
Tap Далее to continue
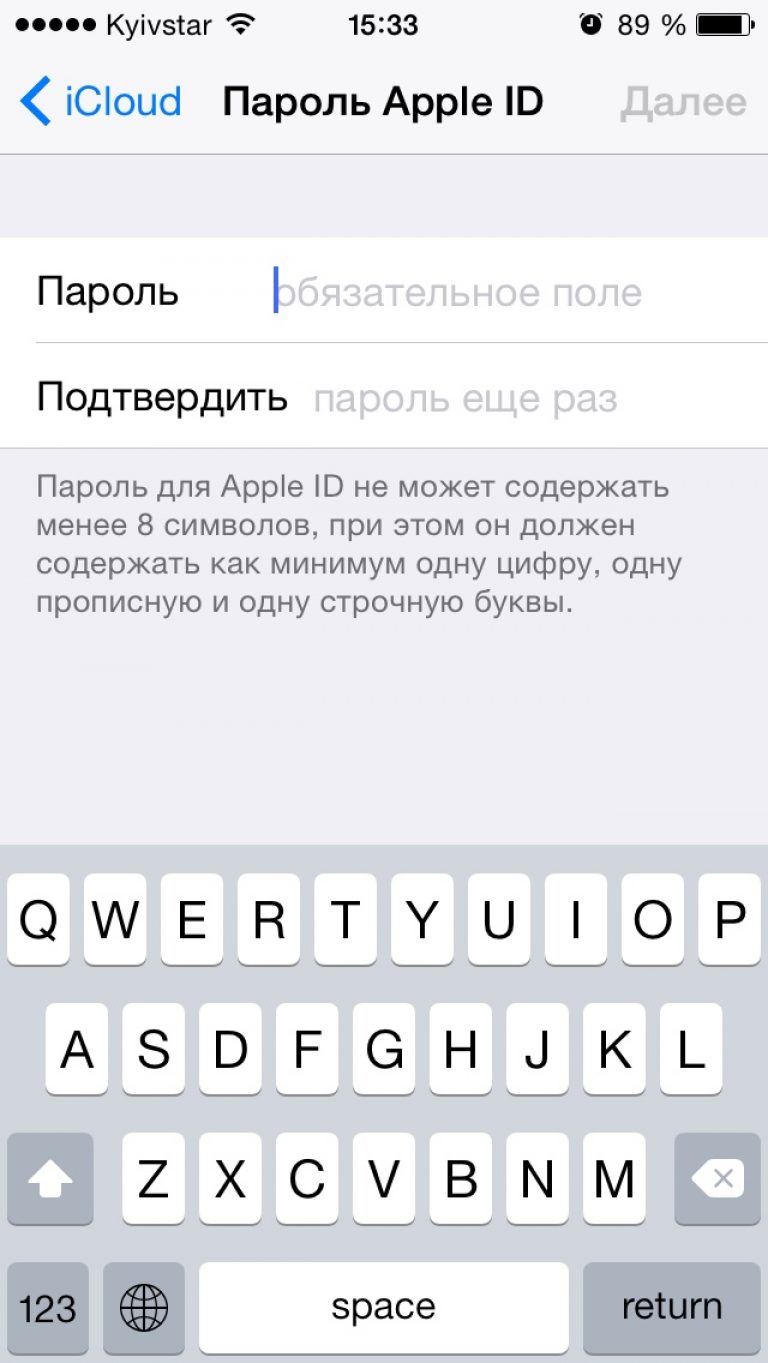(x=683, y=102)
